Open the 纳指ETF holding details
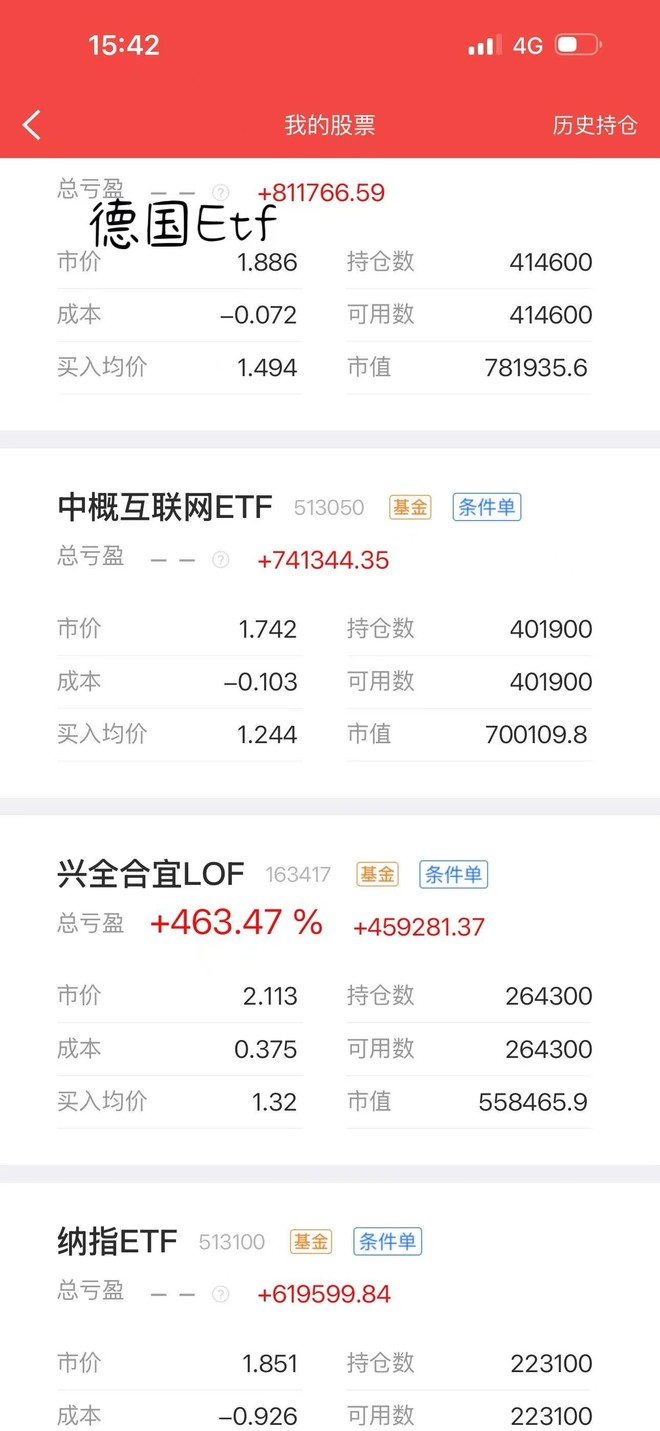Viewport: 660px width, 1431px height. coord(117,1242)
